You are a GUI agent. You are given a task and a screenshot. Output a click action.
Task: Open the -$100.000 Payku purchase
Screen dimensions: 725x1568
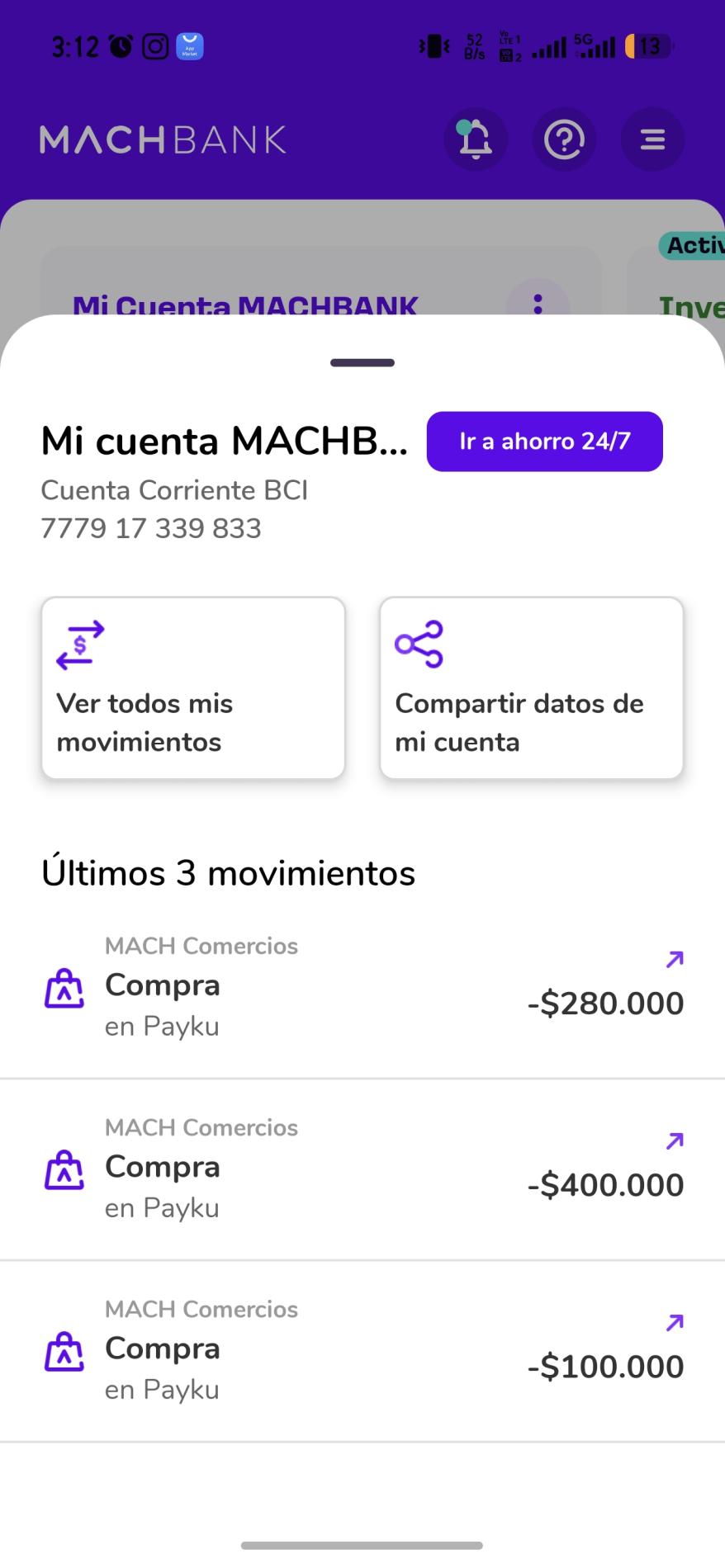(x=362, y=1351)
